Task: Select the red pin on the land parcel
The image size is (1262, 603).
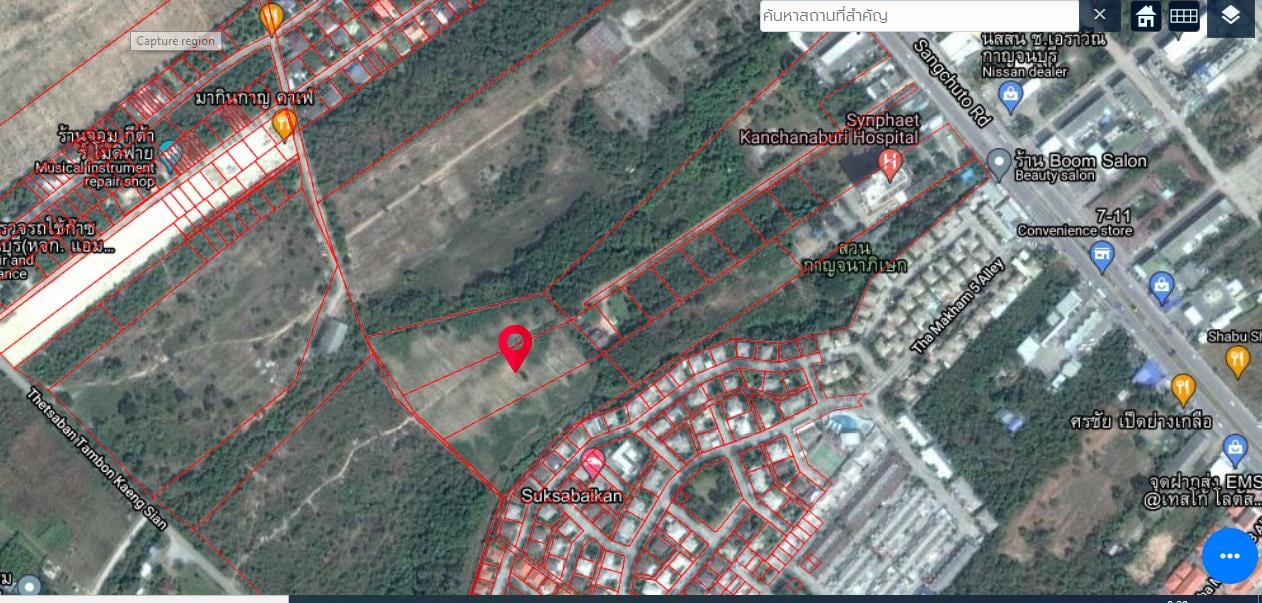Action: coord(515,346)
